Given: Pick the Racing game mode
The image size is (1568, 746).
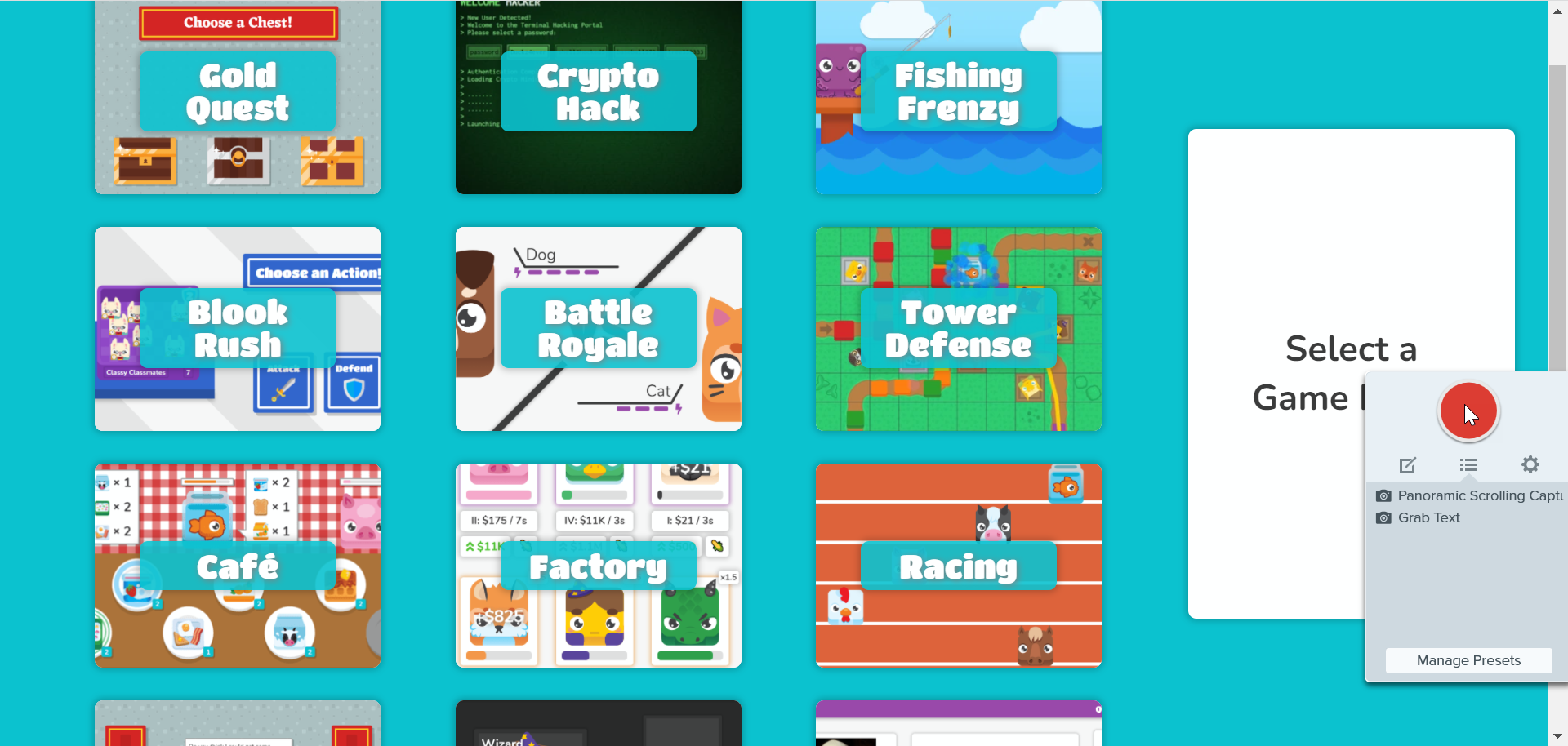Looking at the screenshot, I should (x=958, y=565).
